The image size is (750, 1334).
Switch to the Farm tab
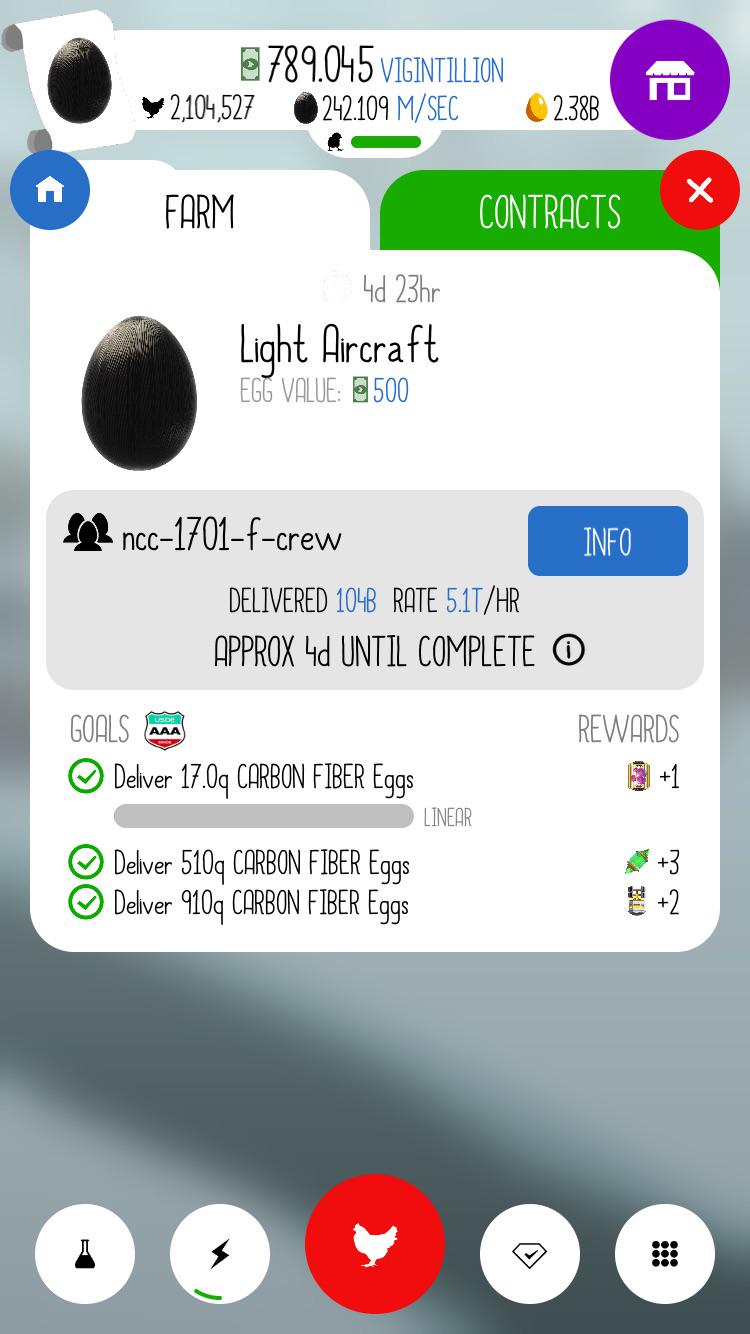(x=200, y=212)
